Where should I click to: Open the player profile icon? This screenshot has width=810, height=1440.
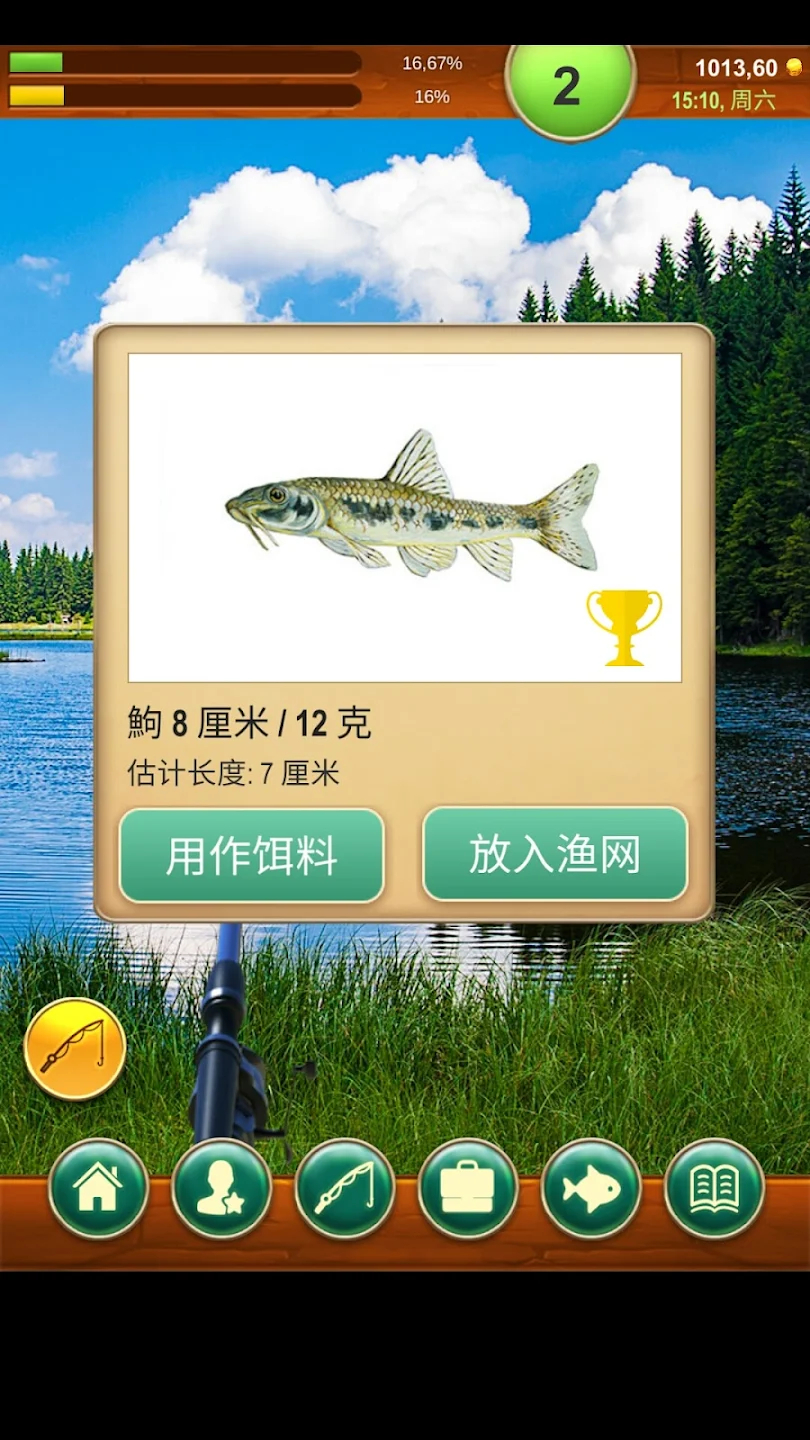click(x=221, y=1189)
